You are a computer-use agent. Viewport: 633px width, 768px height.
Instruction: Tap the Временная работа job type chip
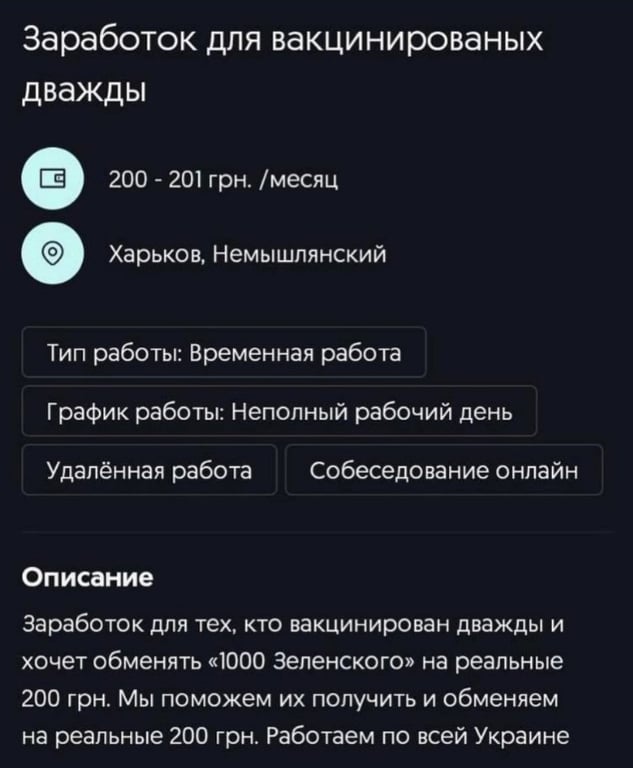click(x=224, y=352)
